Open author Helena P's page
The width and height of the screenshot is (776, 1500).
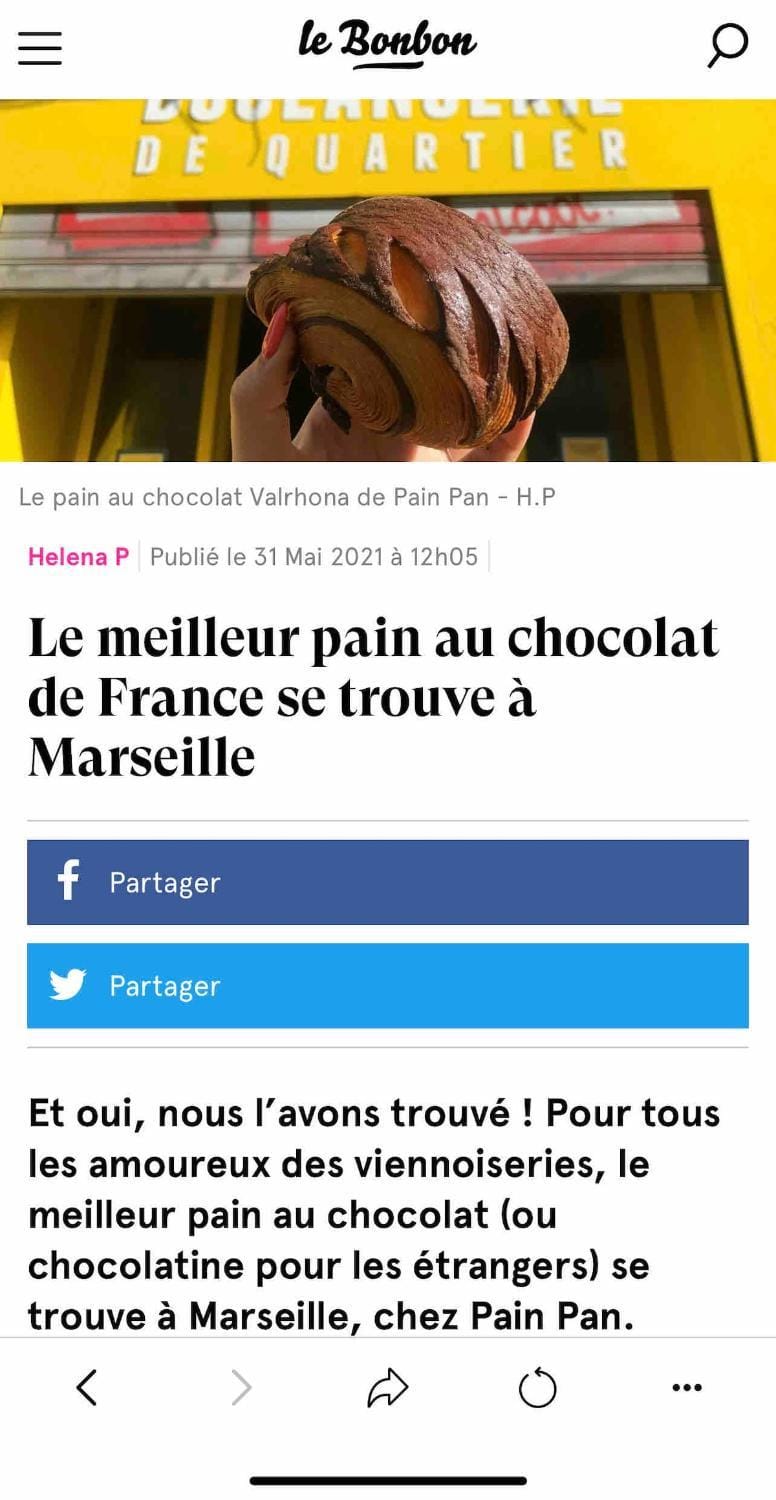click(78, 557)
